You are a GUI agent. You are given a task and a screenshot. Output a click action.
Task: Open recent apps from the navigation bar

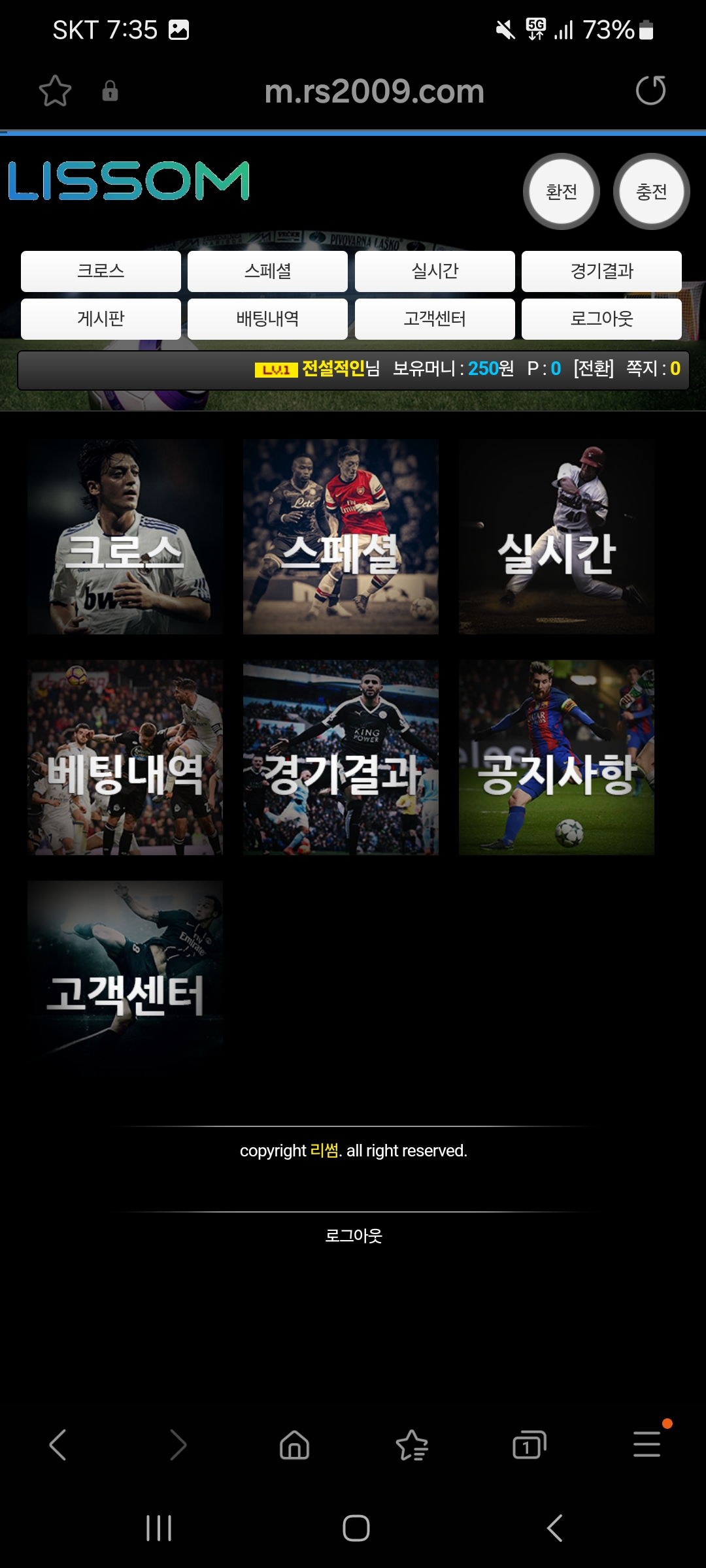[159, 1528]
